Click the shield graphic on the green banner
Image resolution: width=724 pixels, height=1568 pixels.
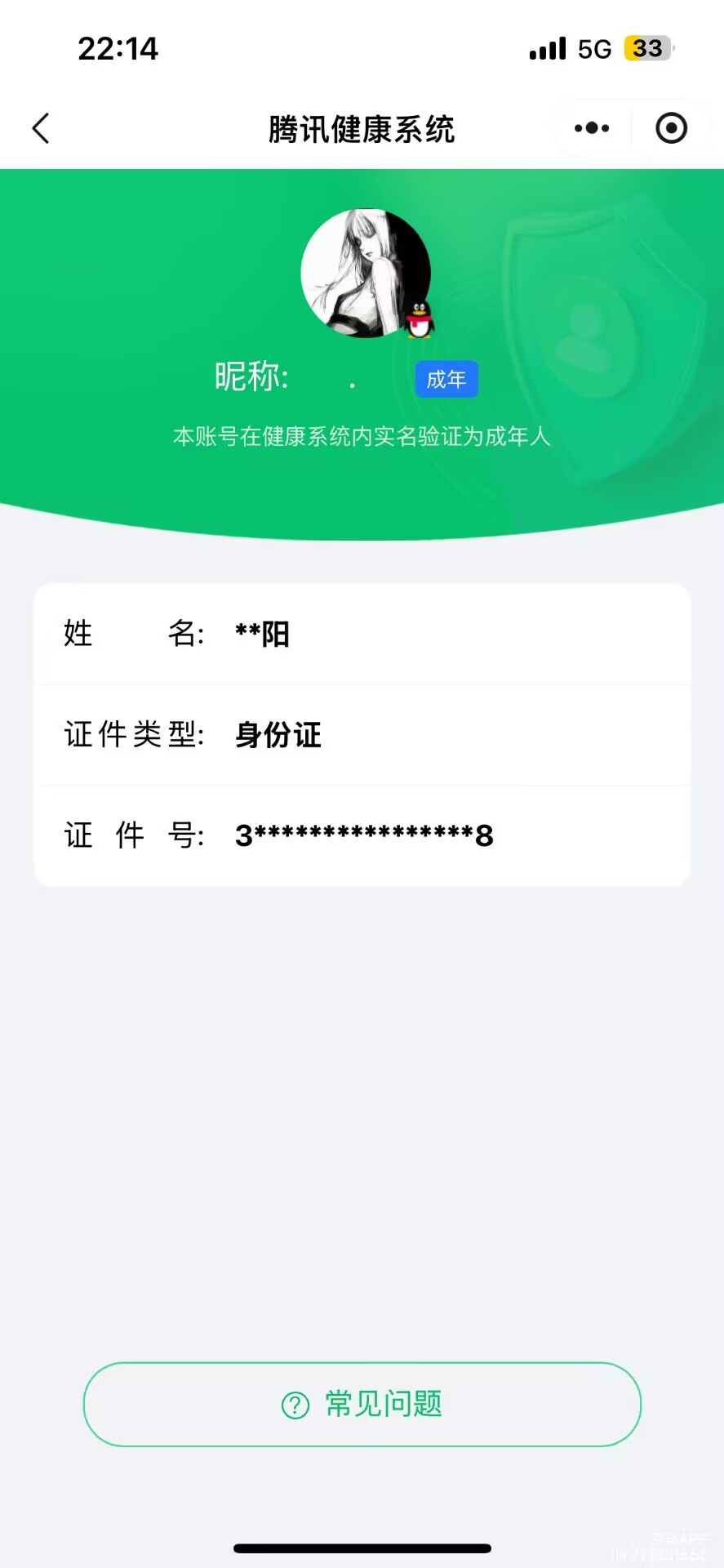tap(588, 343)
